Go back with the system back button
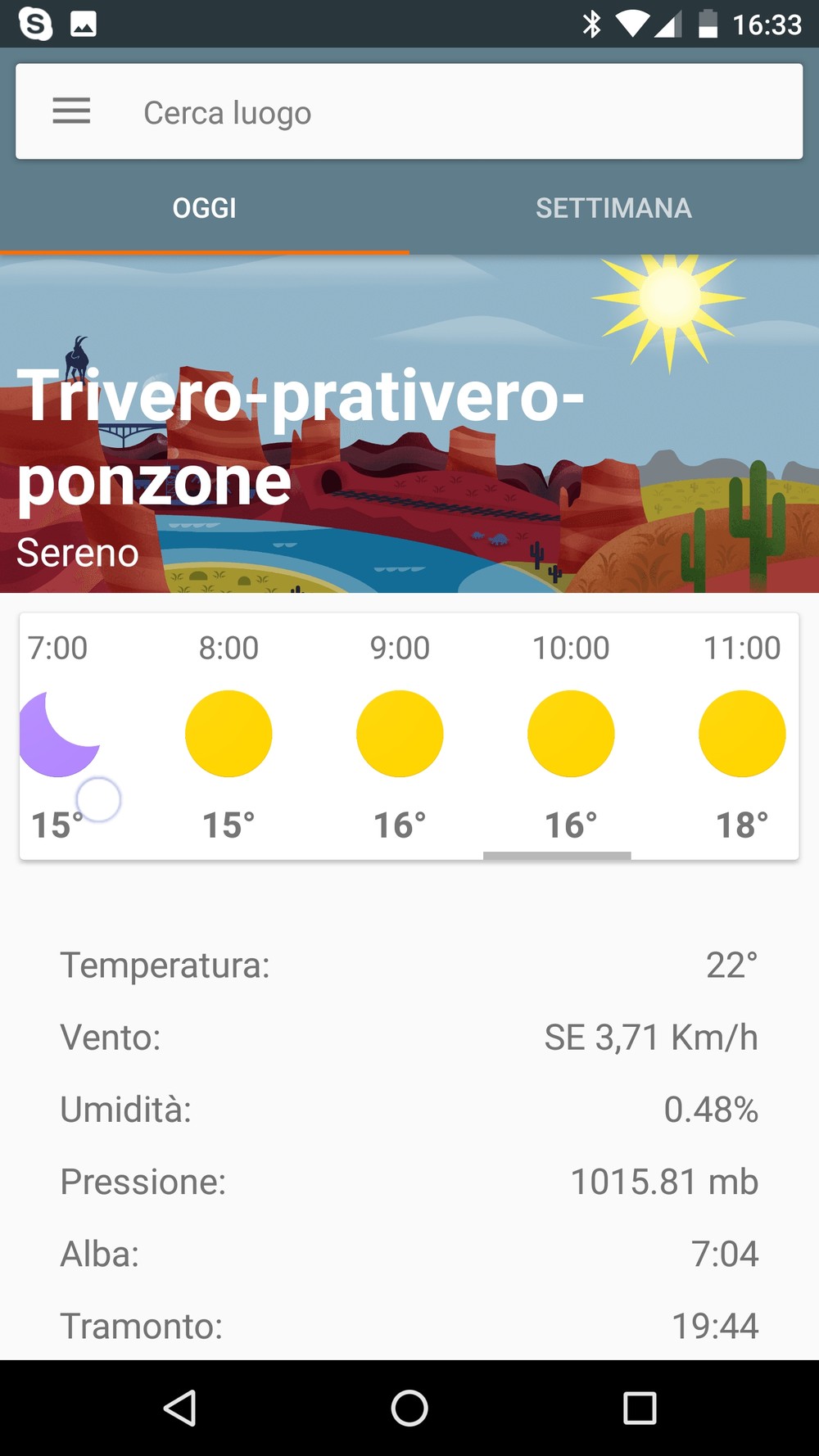The image size is (819, 1456). tap(179, 1409)
